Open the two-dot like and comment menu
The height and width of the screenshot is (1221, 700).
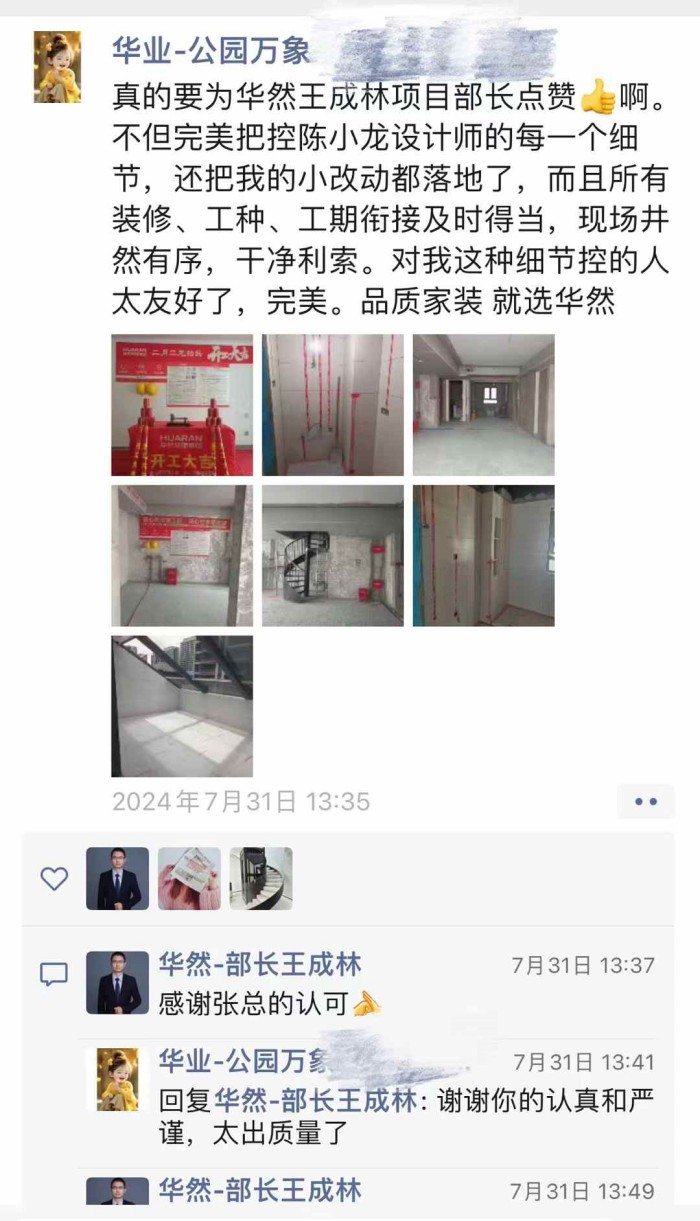coord(646,801)
